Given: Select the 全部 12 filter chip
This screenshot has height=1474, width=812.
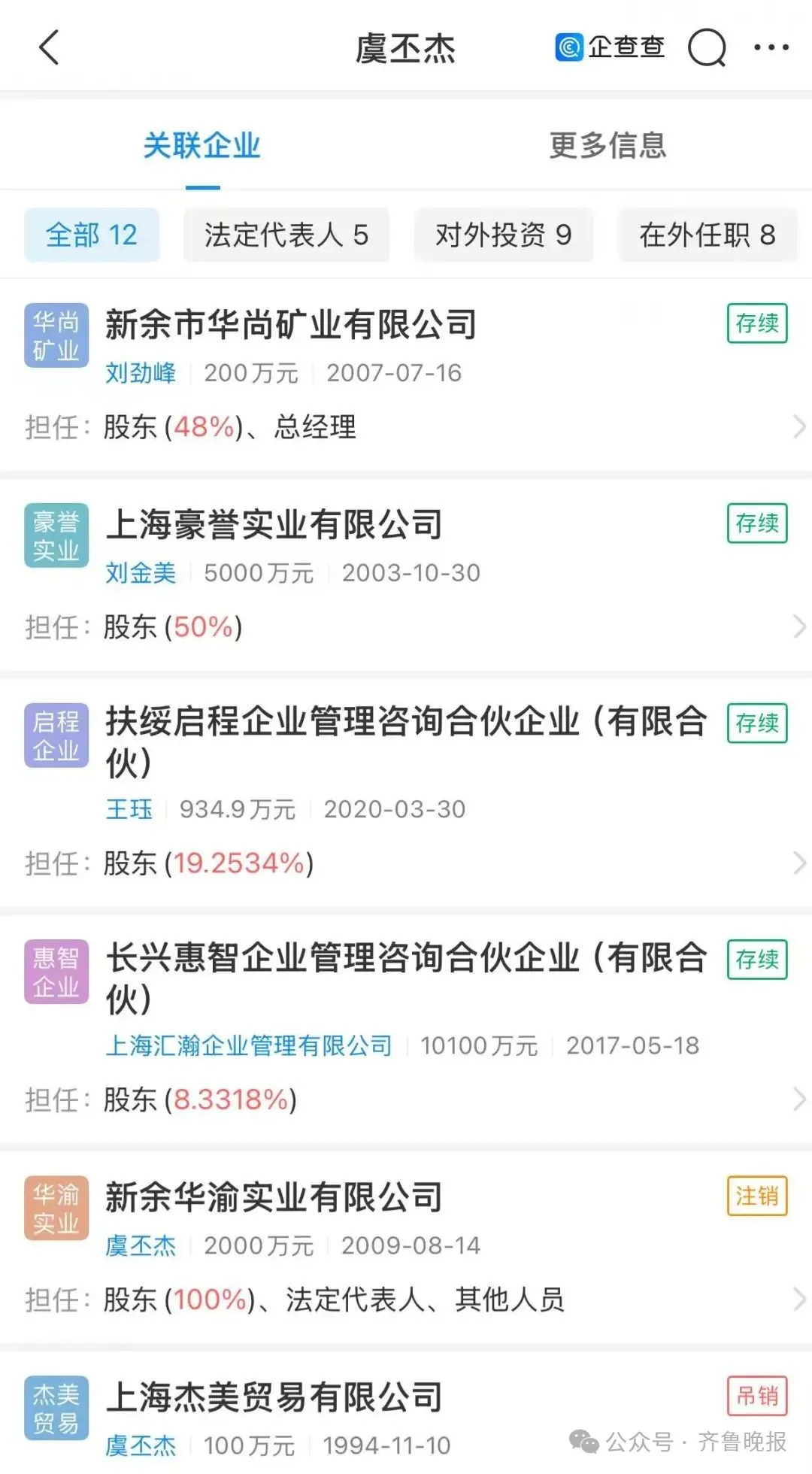Looking at the screenshot, I should (92, 235).
